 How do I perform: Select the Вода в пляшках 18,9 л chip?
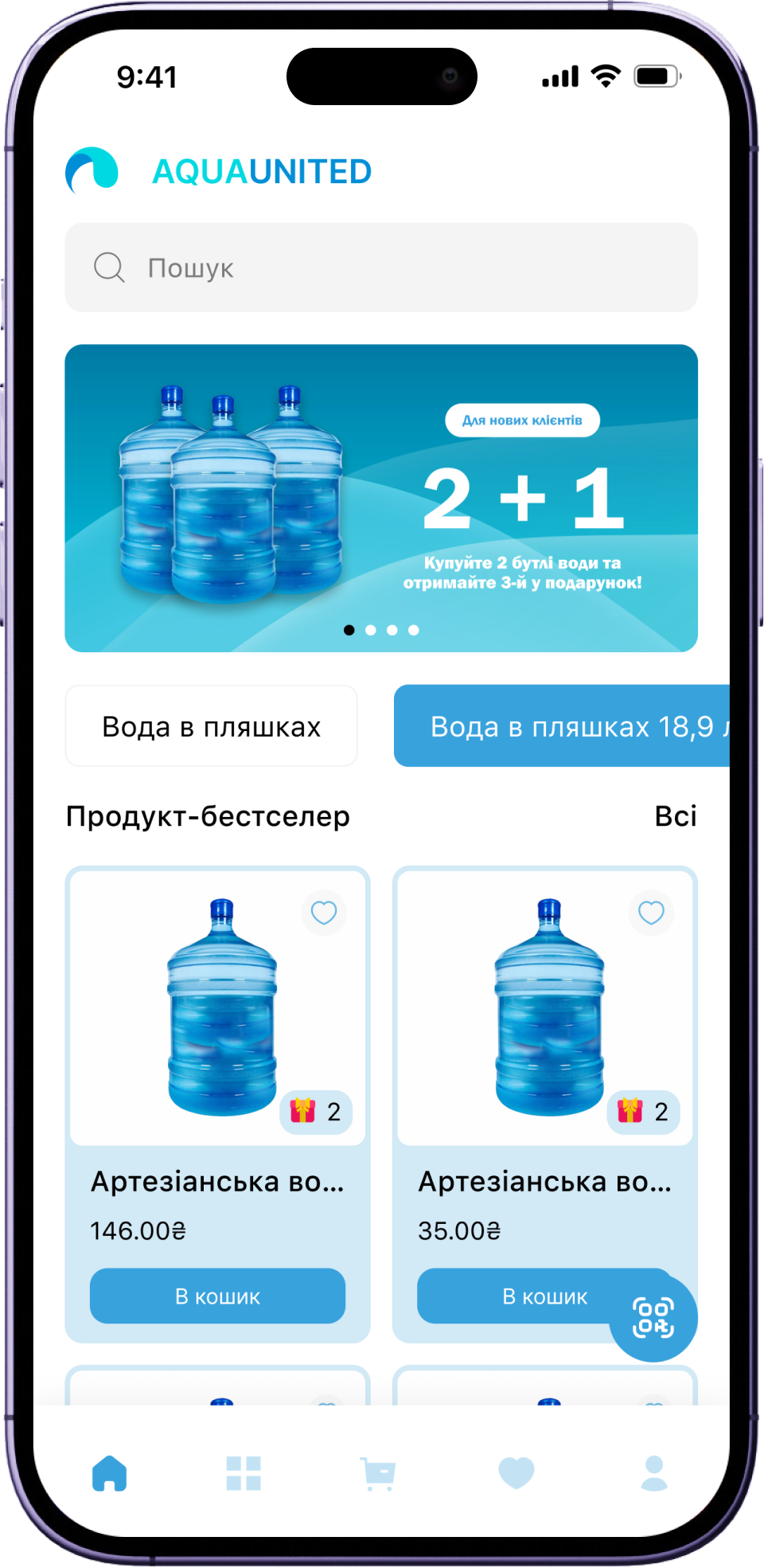[561, 726]
